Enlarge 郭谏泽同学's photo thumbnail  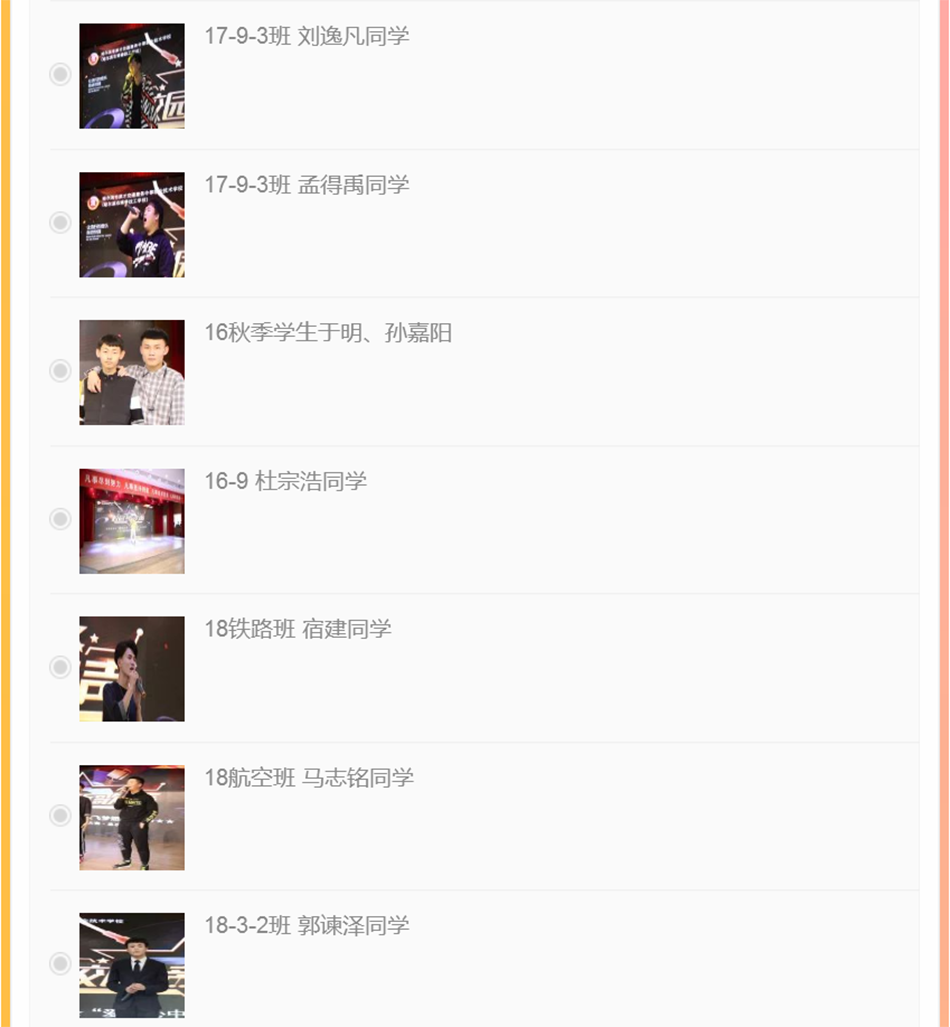click(132, 965)
